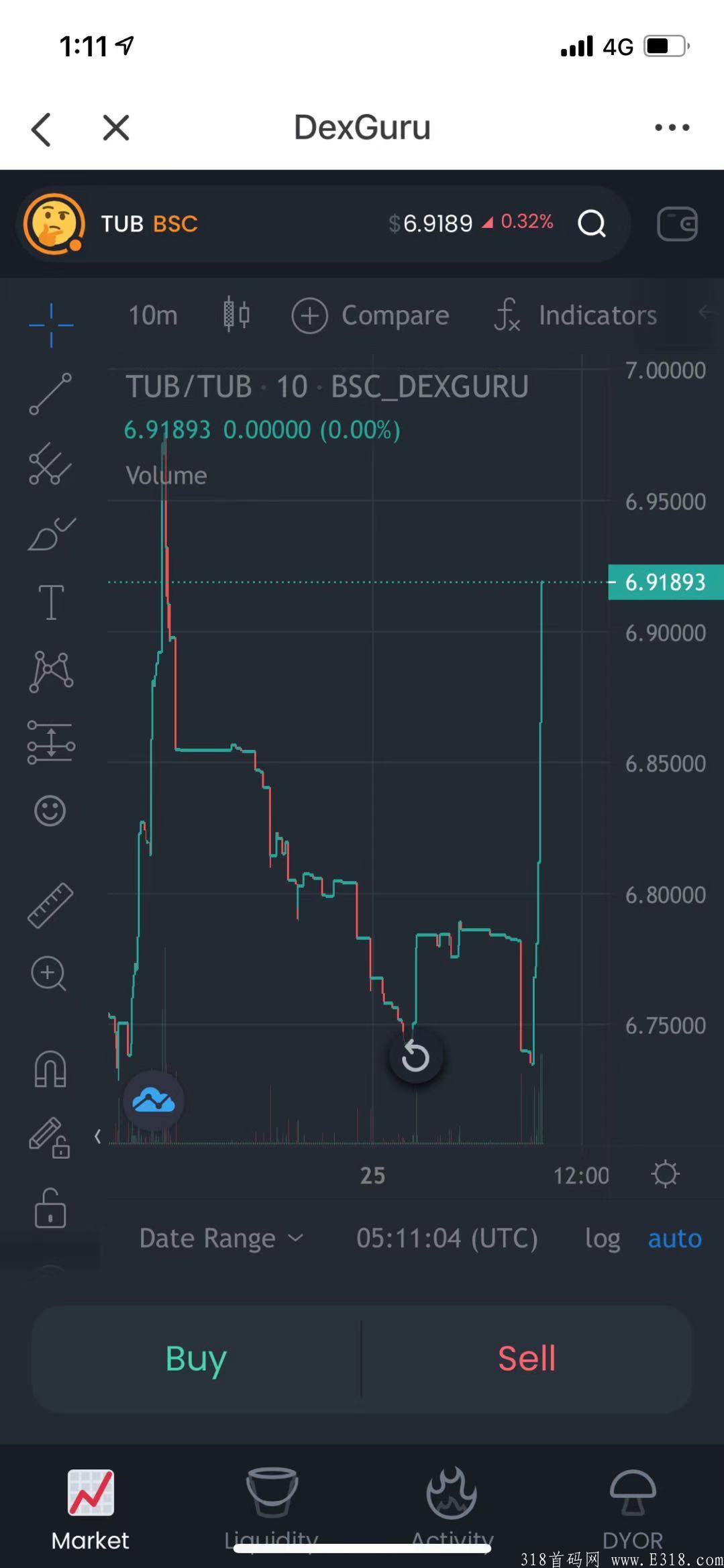Open the three-dot overflow menu
This screenshot has width=724, height=1568.
click(672, 127)
